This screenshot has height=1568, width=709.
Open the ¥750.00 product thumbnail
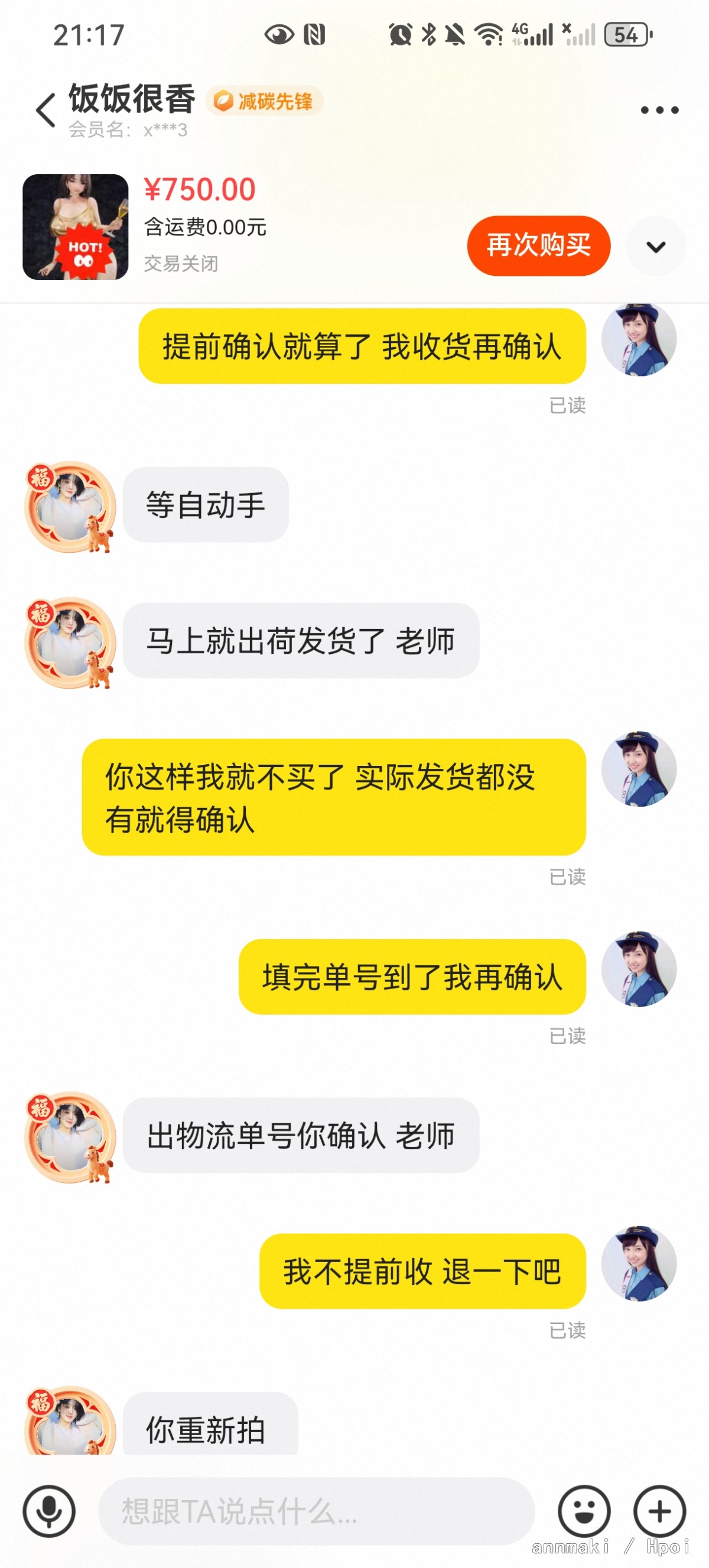pos(76,227)
